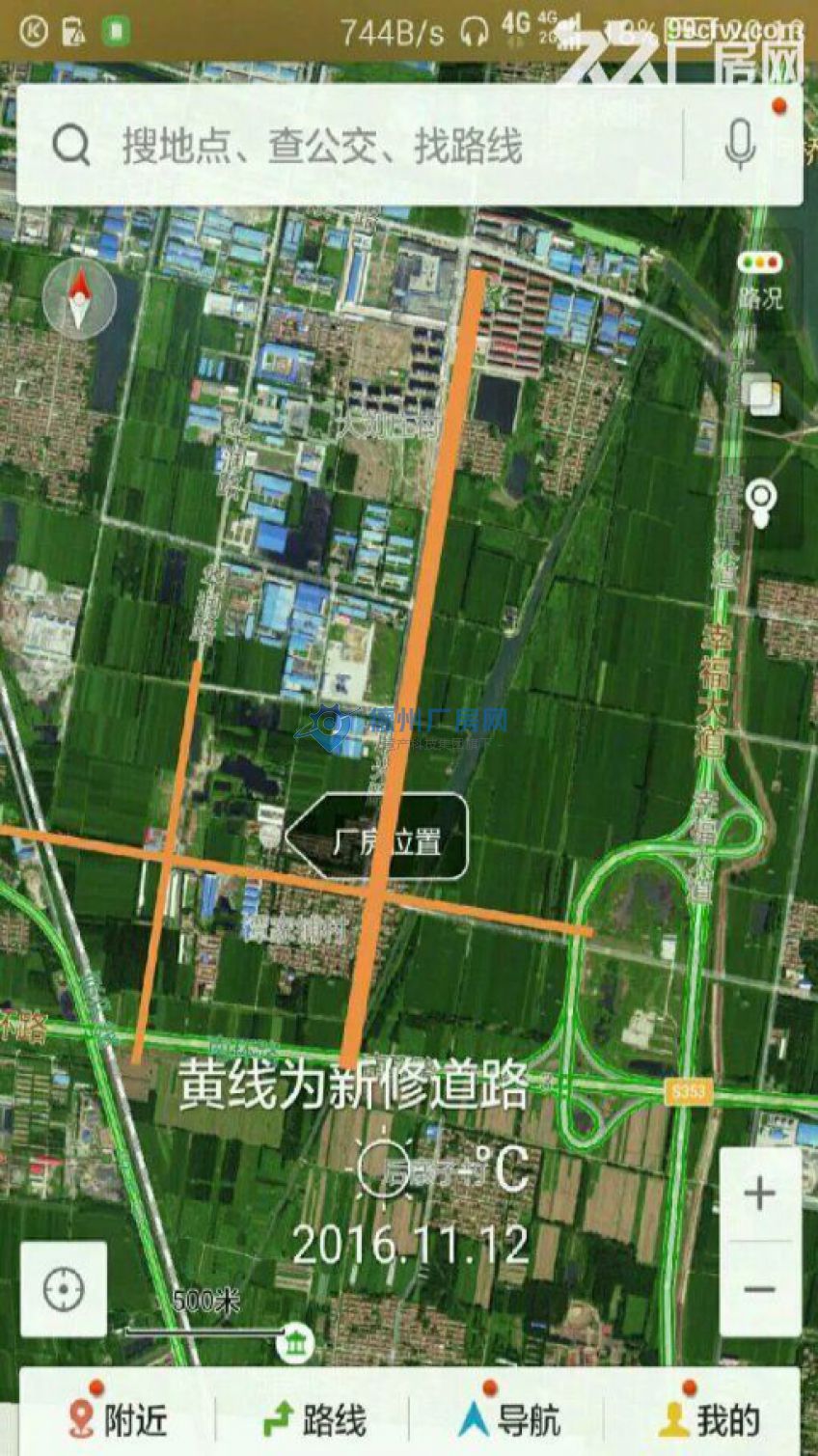Open the 路线 route tab
The width and height of the screenshot is (818, 1456).
(x=314, y=1419)
